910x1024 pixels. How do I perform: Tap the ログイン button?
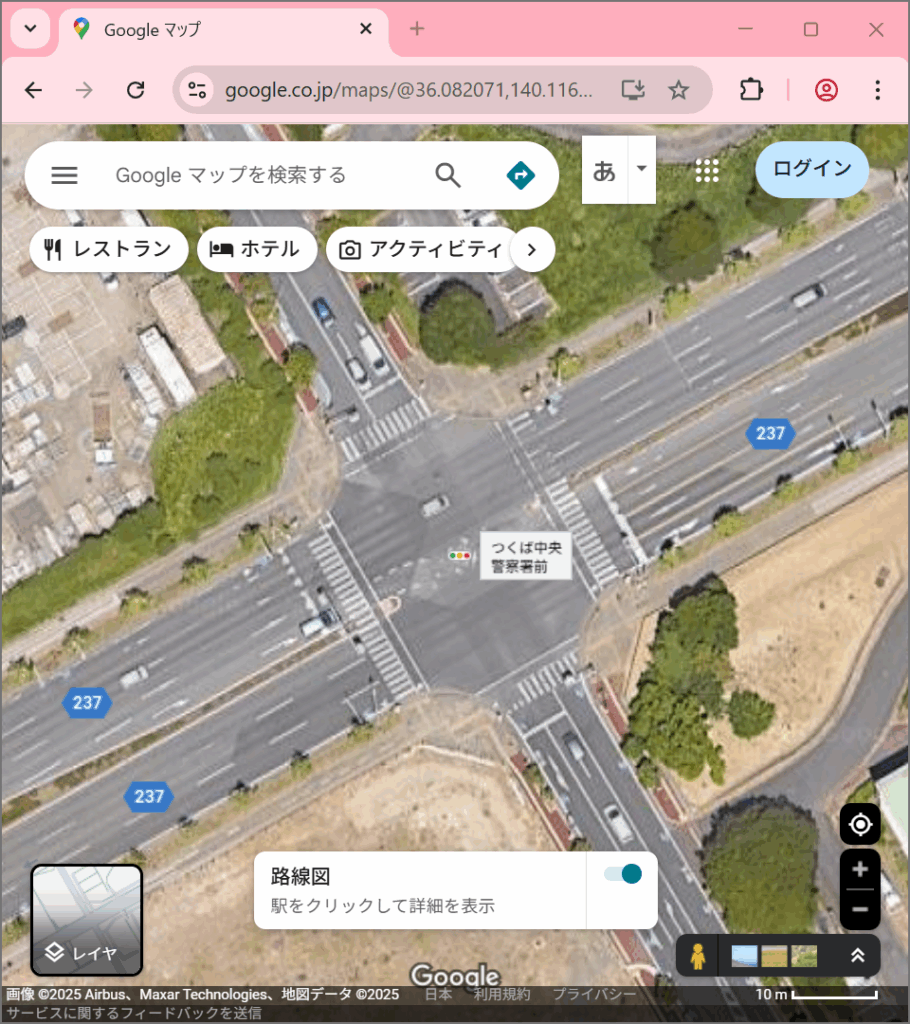[x=812, y=169]
